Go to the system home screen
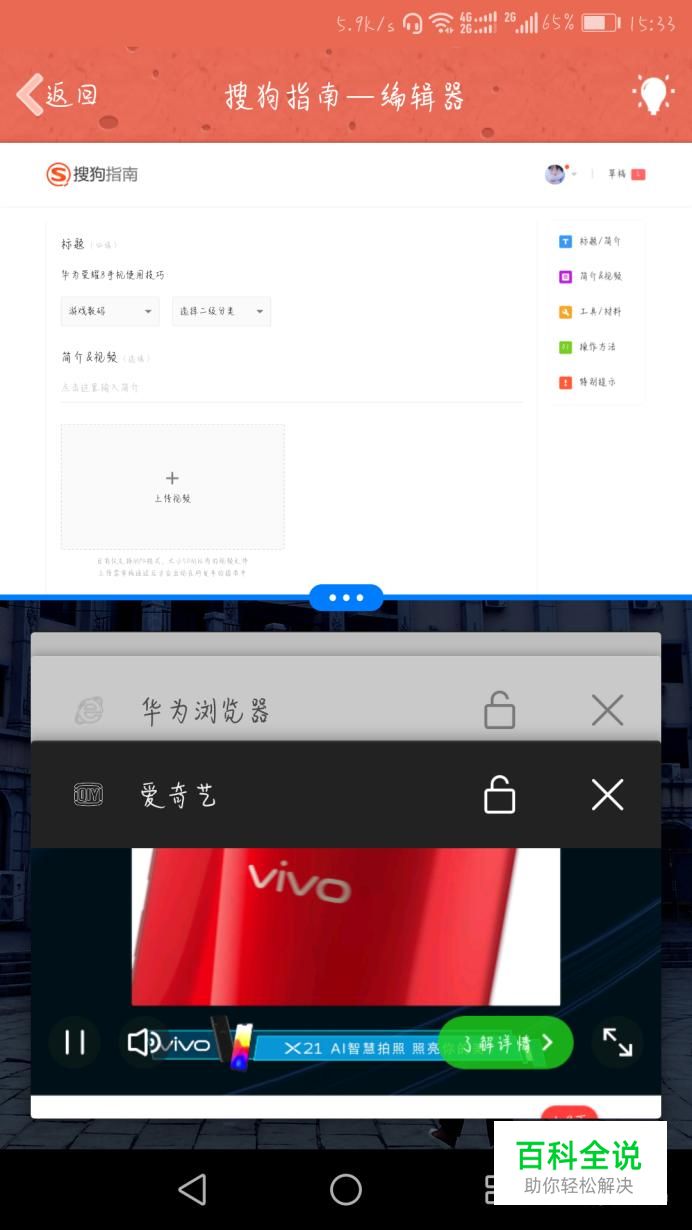This screenshot has height=1230, width=692. (x=346, y=1189)
